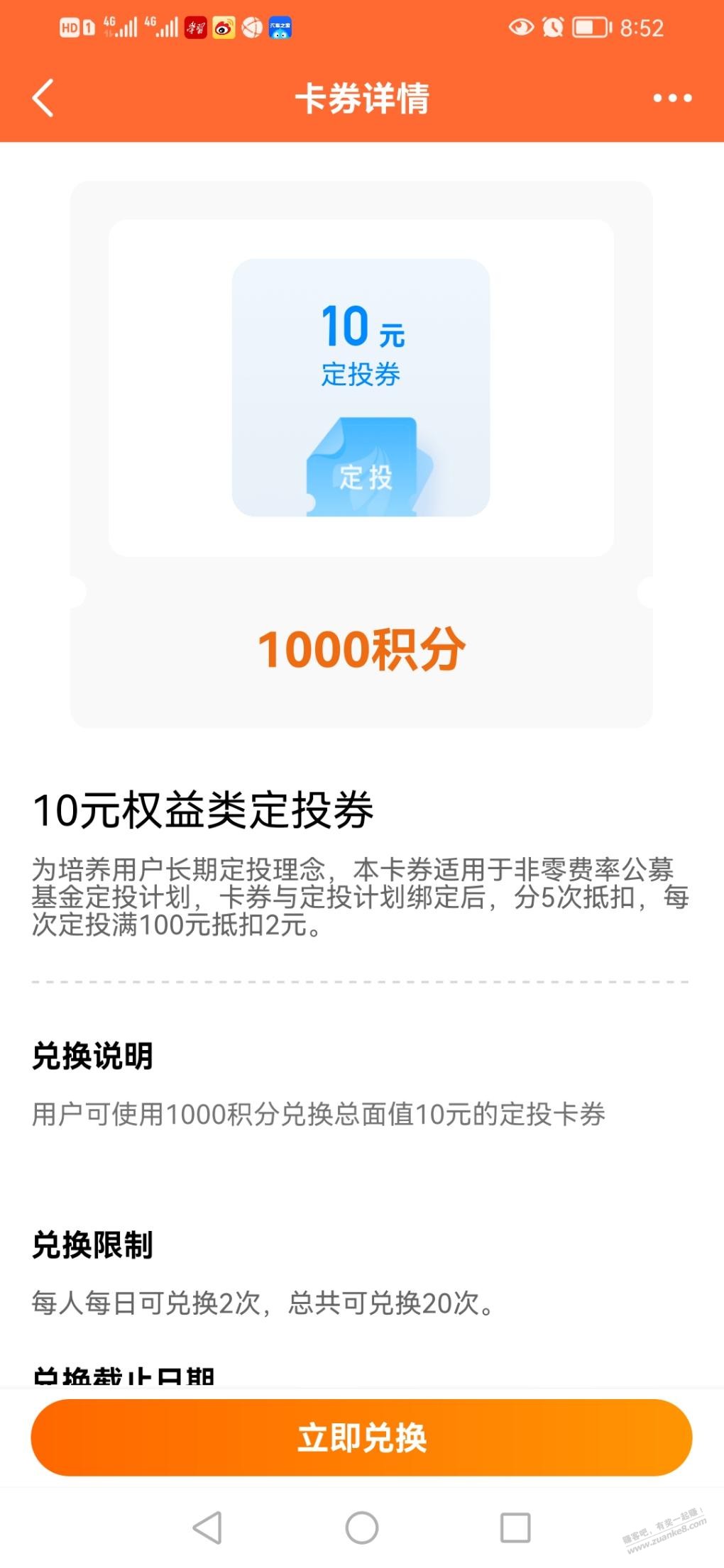
Task: Go back from the 卡券详情 page
Action: 43,98
